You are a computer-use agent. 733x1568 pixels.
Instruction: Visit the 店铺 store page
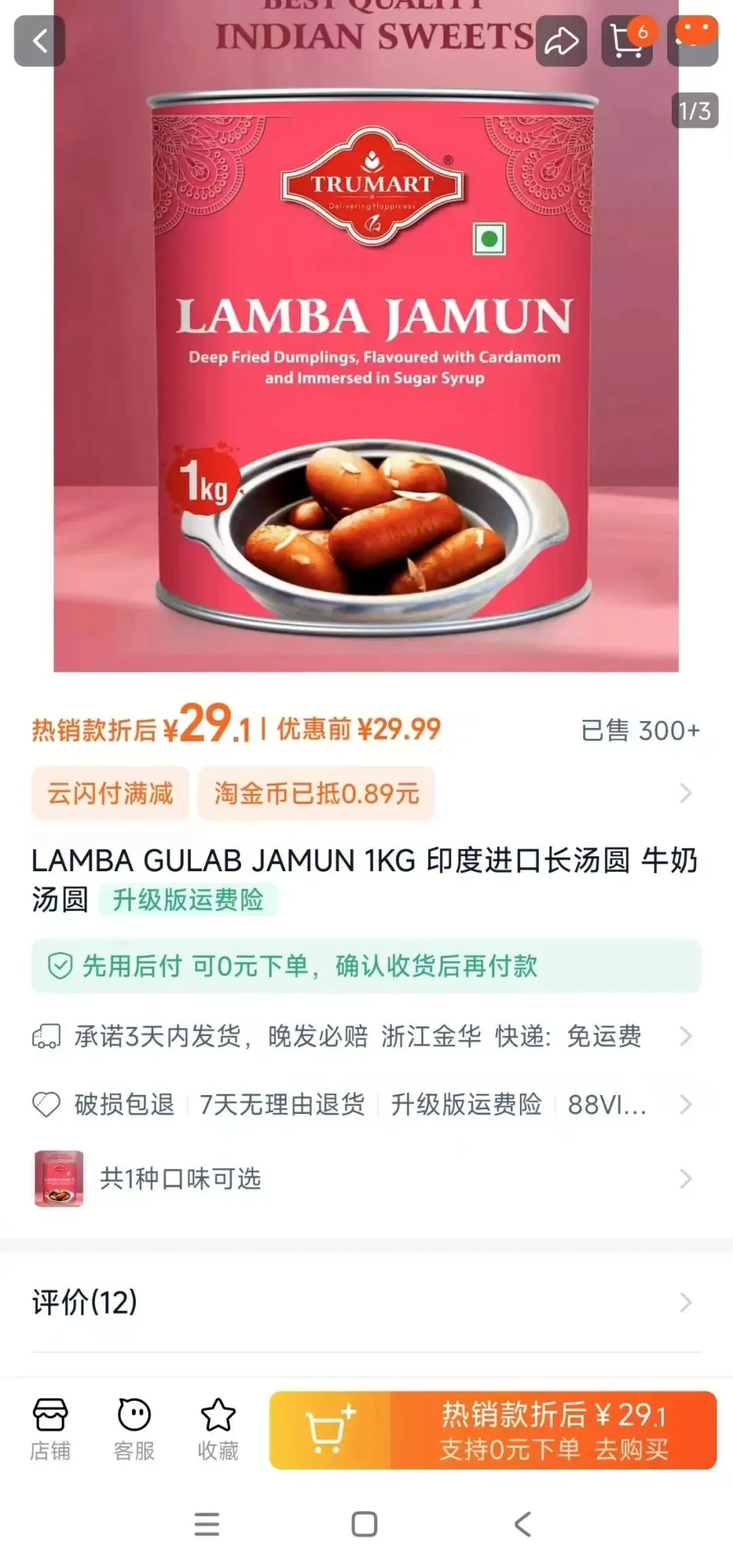(50, 1429)
